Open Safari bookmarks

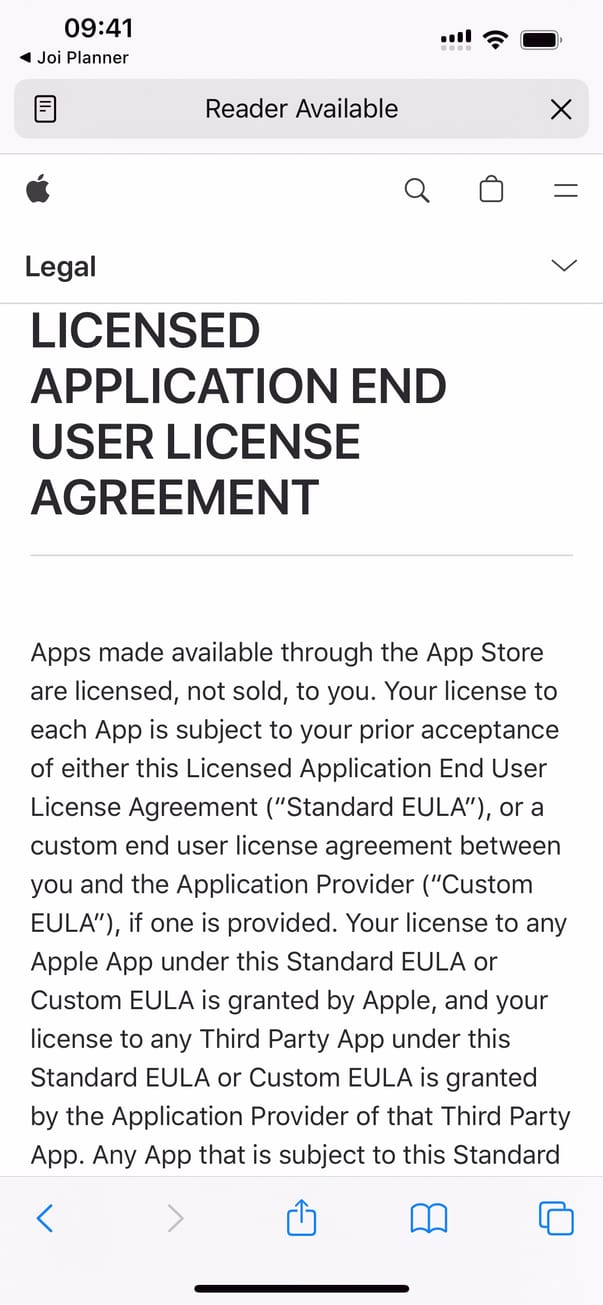pyautogui.click(x=428, y=1217)
